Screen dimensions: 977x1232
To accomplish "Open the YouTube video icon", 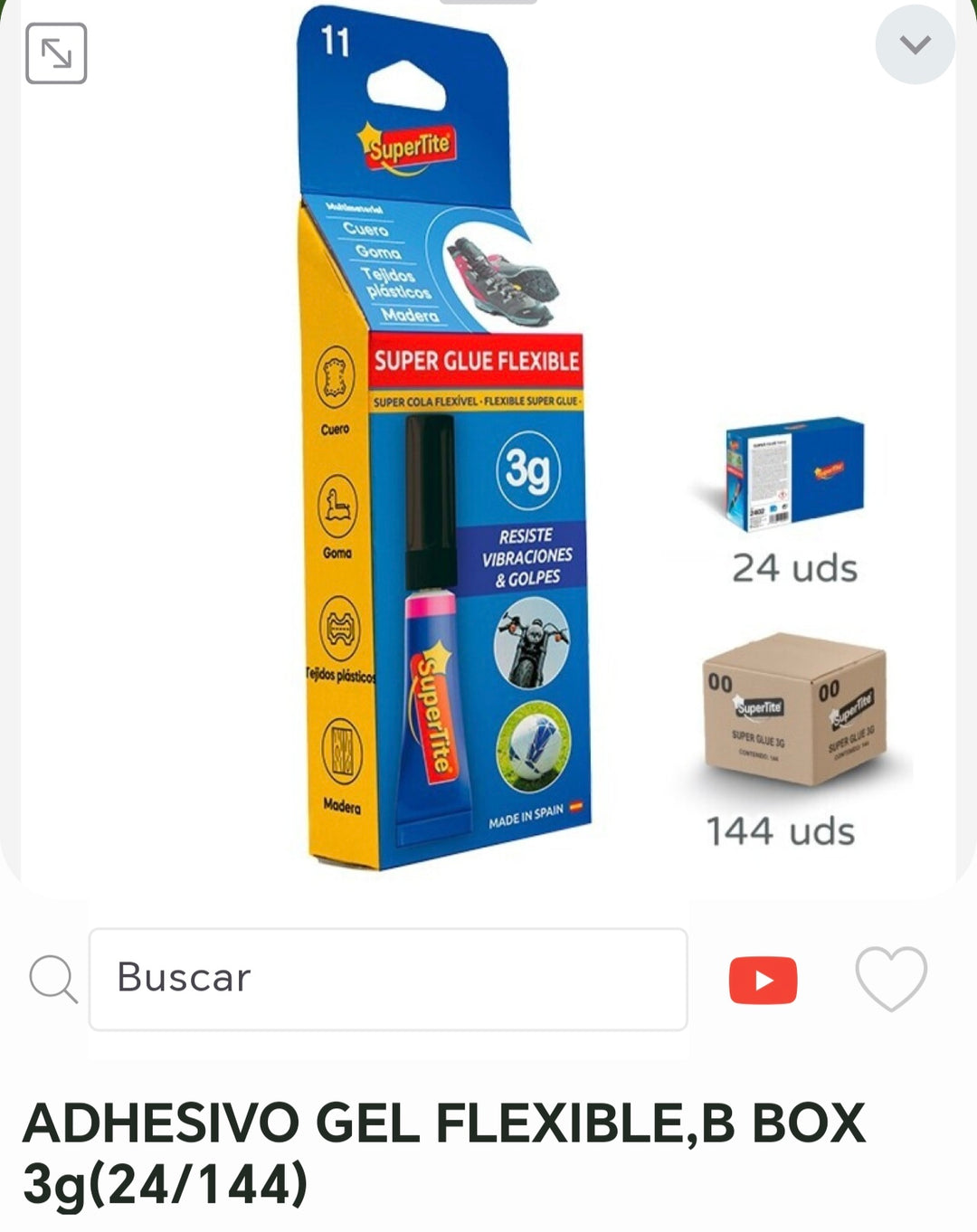I will tap(763, 980).
